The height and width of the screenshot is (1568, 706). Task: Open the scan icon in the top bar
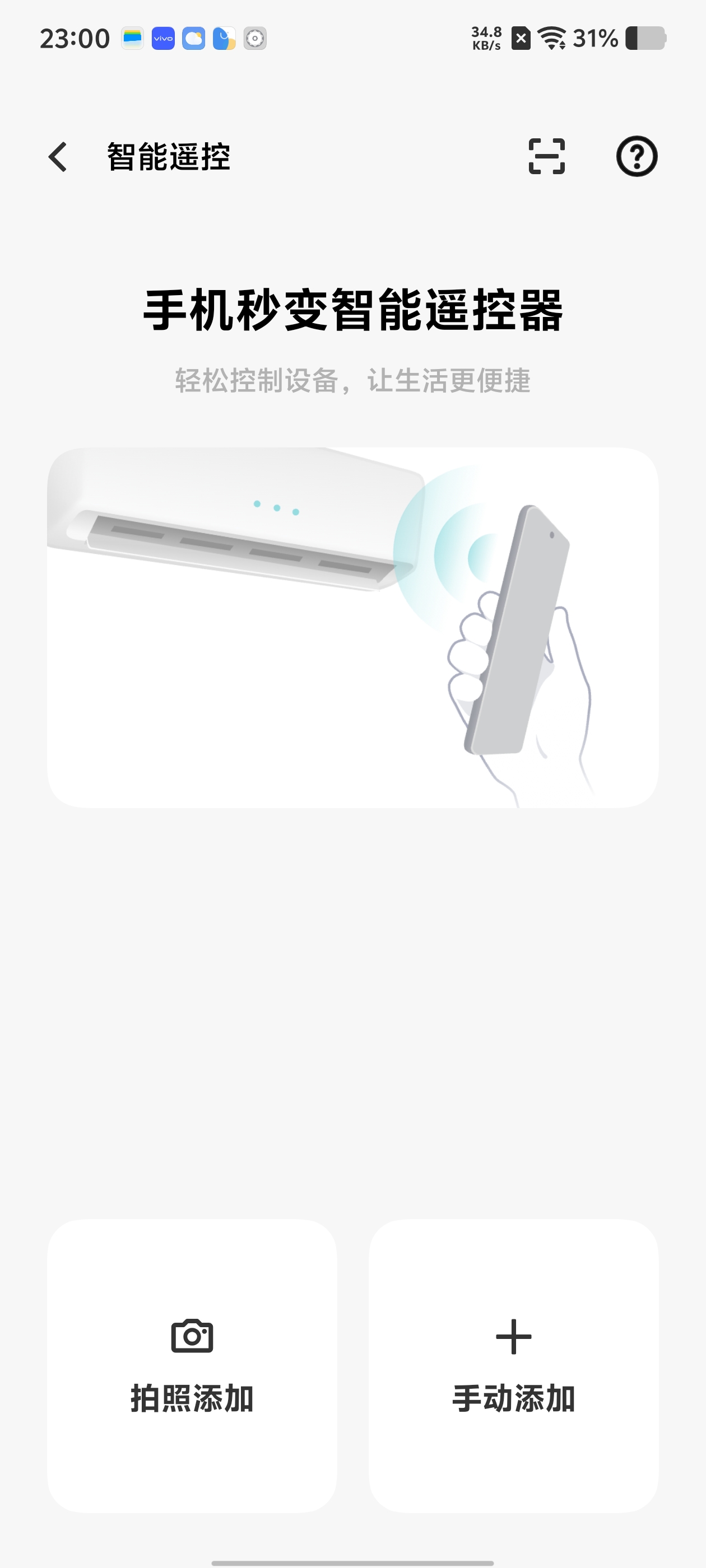click(546, 156)
